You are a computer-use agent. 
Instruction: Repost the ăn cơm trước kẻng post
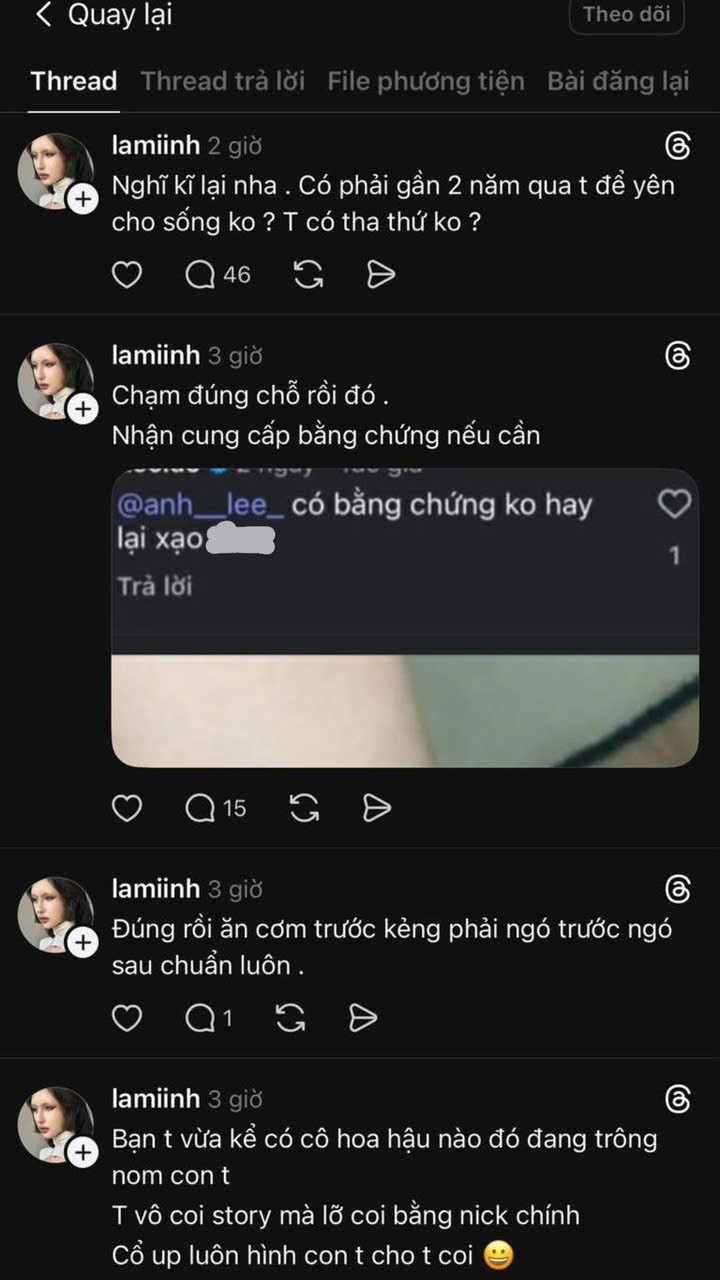(290, 1018)
